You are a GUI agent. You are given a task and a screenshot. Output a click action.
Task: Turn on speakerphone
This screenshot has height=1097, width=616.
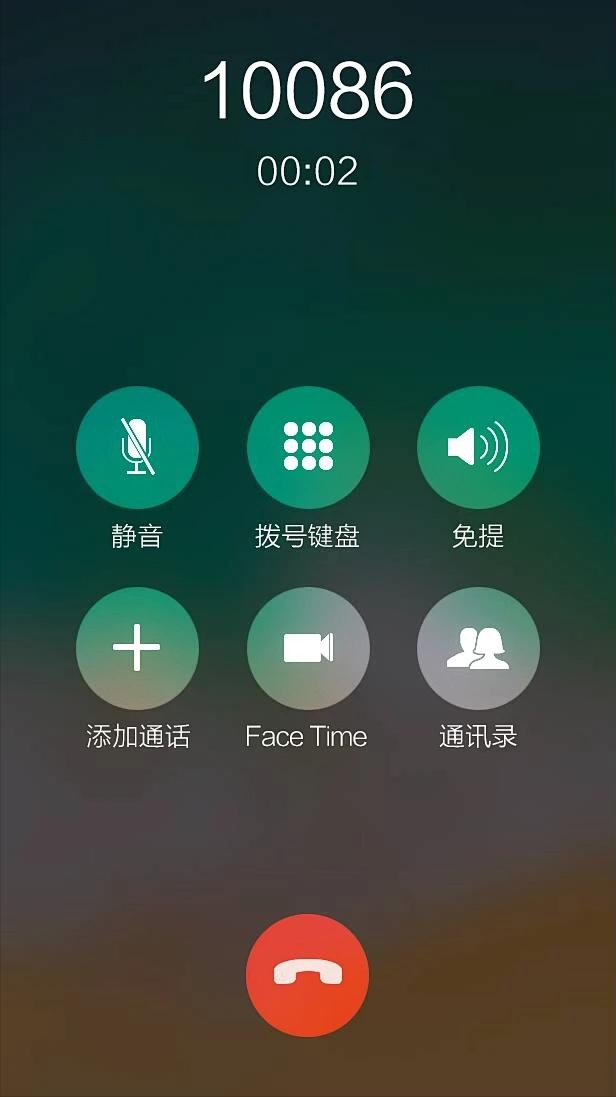(478, 448)
